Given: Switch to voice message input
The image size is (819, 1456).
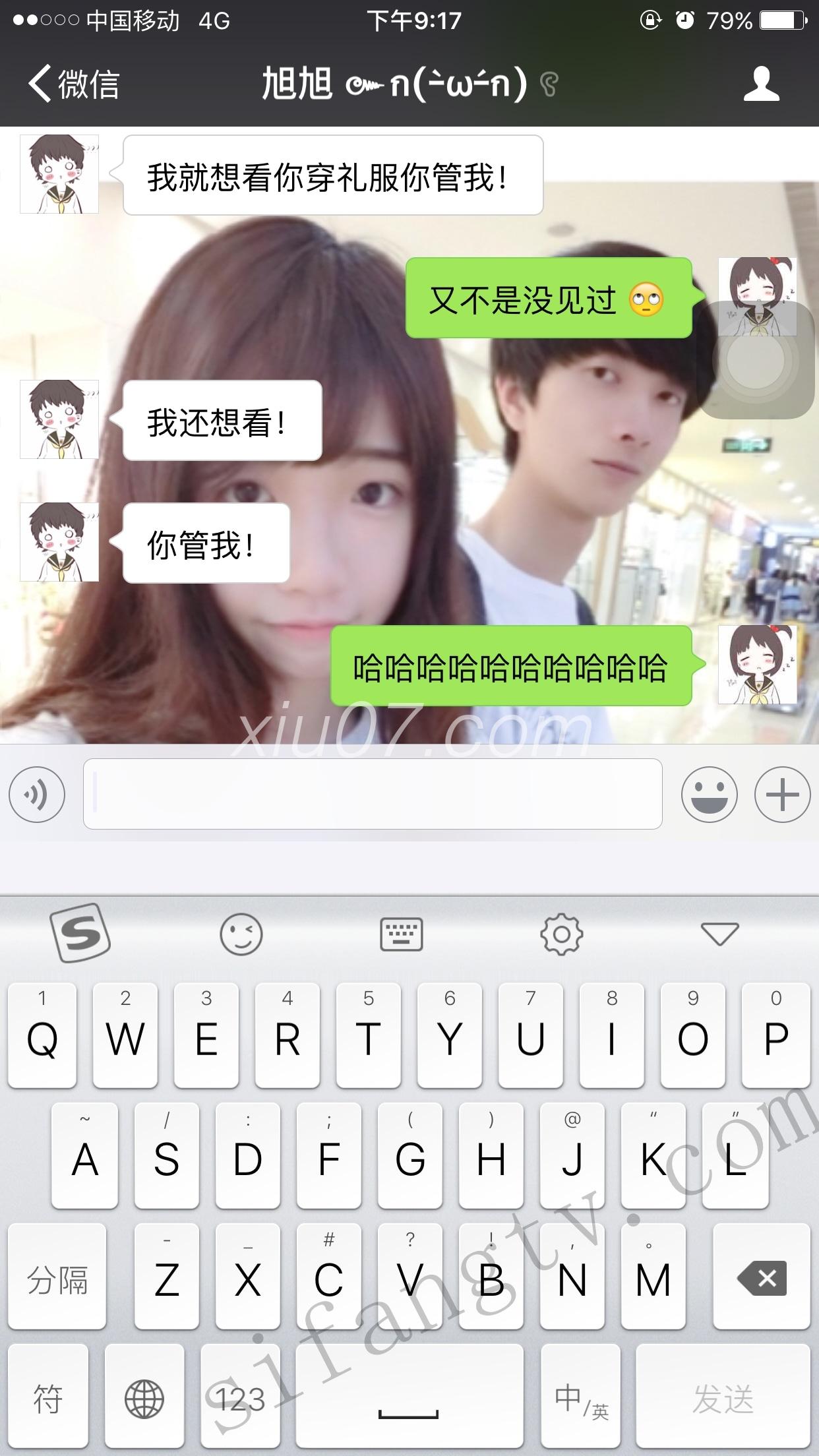Looking at the screenshot, I should click(37, 795).
